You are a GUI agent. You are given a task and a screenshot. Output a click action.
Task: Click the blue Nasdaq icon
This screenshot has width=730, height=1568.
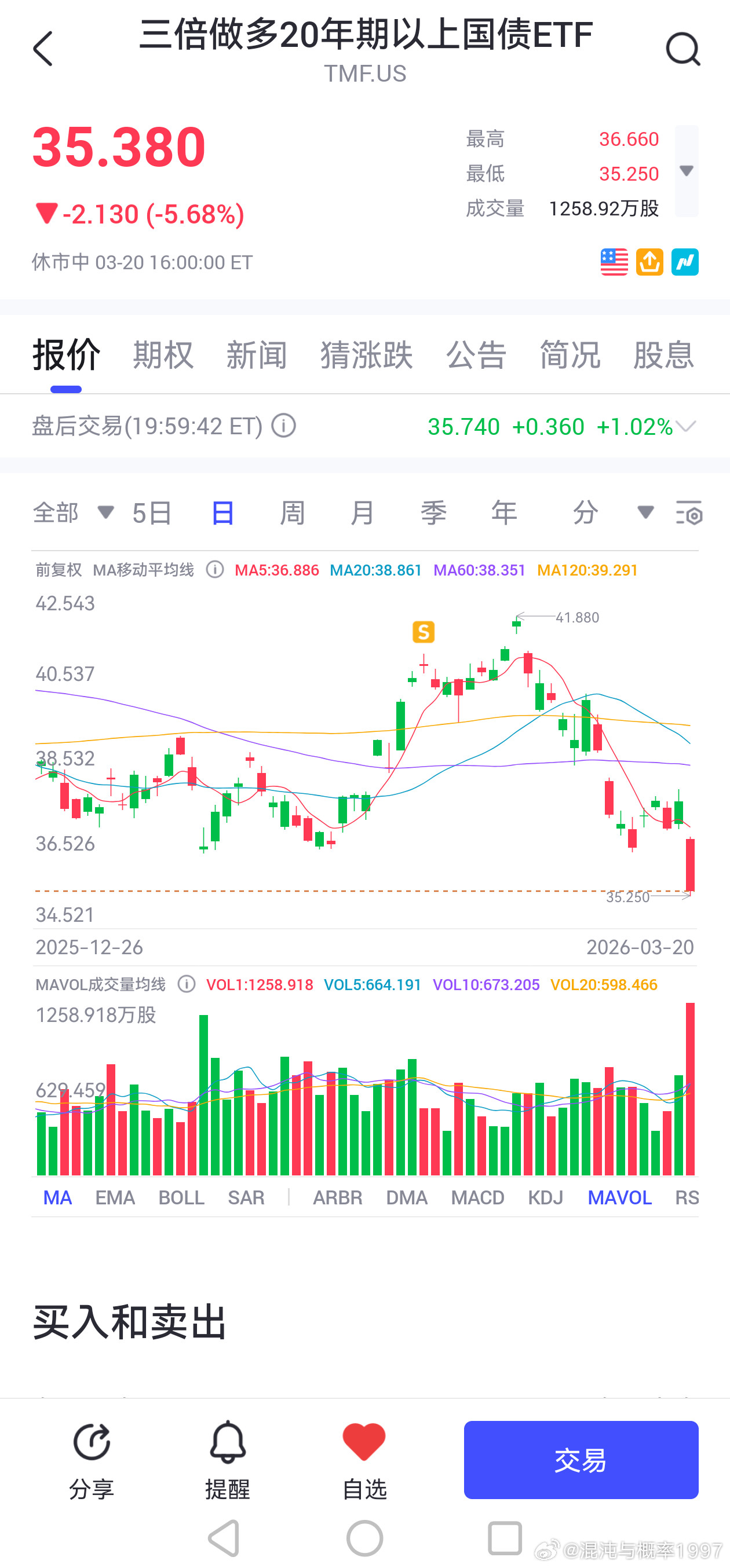point(685,262)
